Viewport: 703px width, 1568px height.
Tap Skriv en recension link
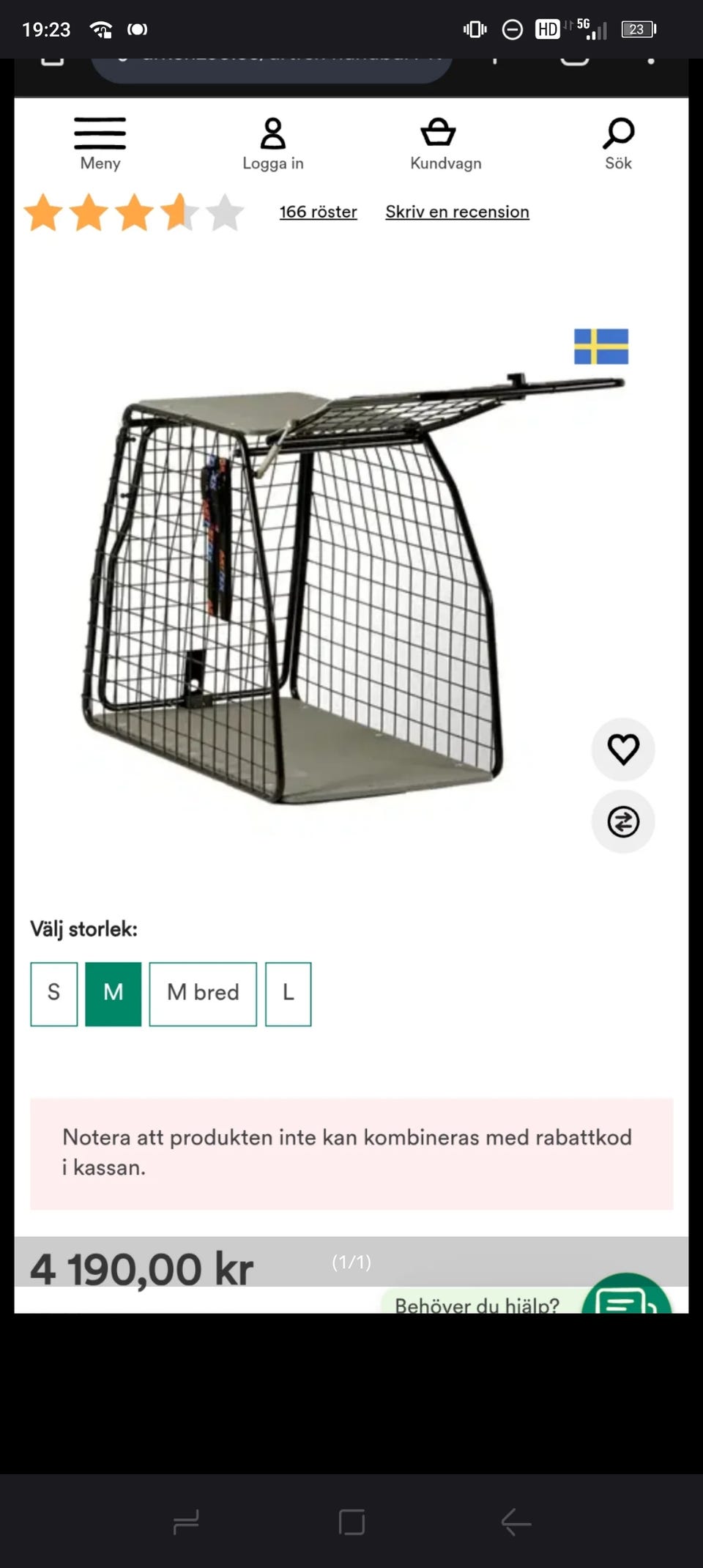coord(457,212)
